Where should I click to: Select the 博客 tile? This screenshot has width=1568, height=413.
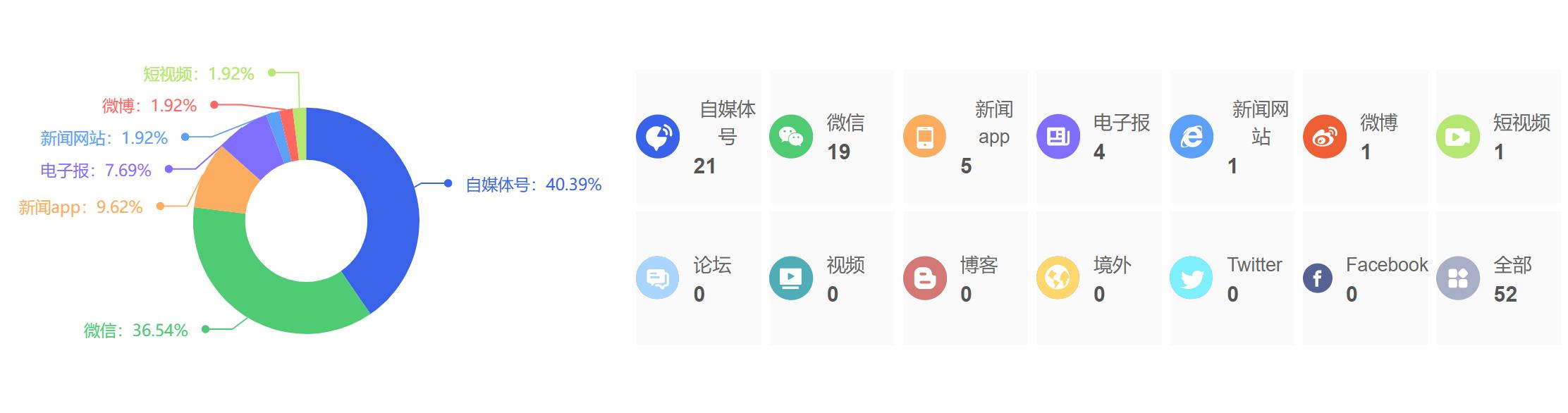964,278
